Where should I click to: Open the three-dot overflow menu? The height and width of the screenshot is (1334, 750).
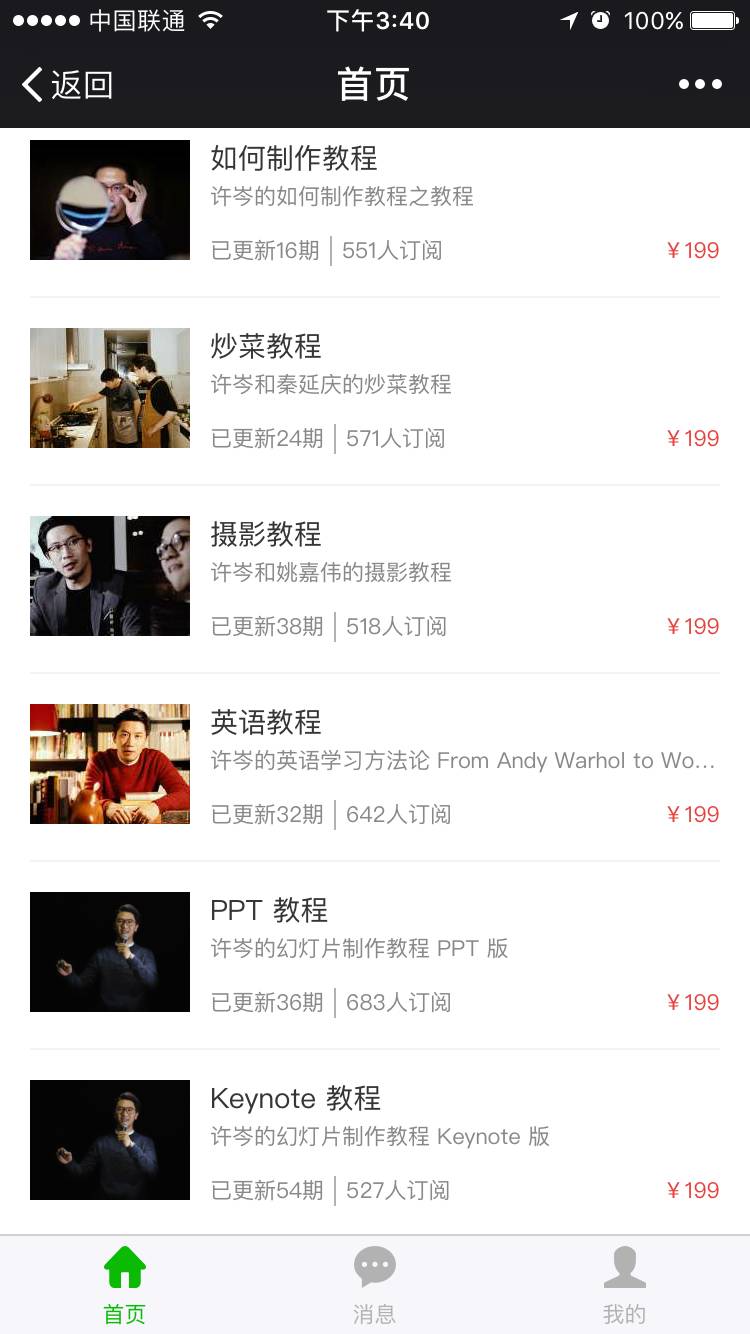click(700, 85)
